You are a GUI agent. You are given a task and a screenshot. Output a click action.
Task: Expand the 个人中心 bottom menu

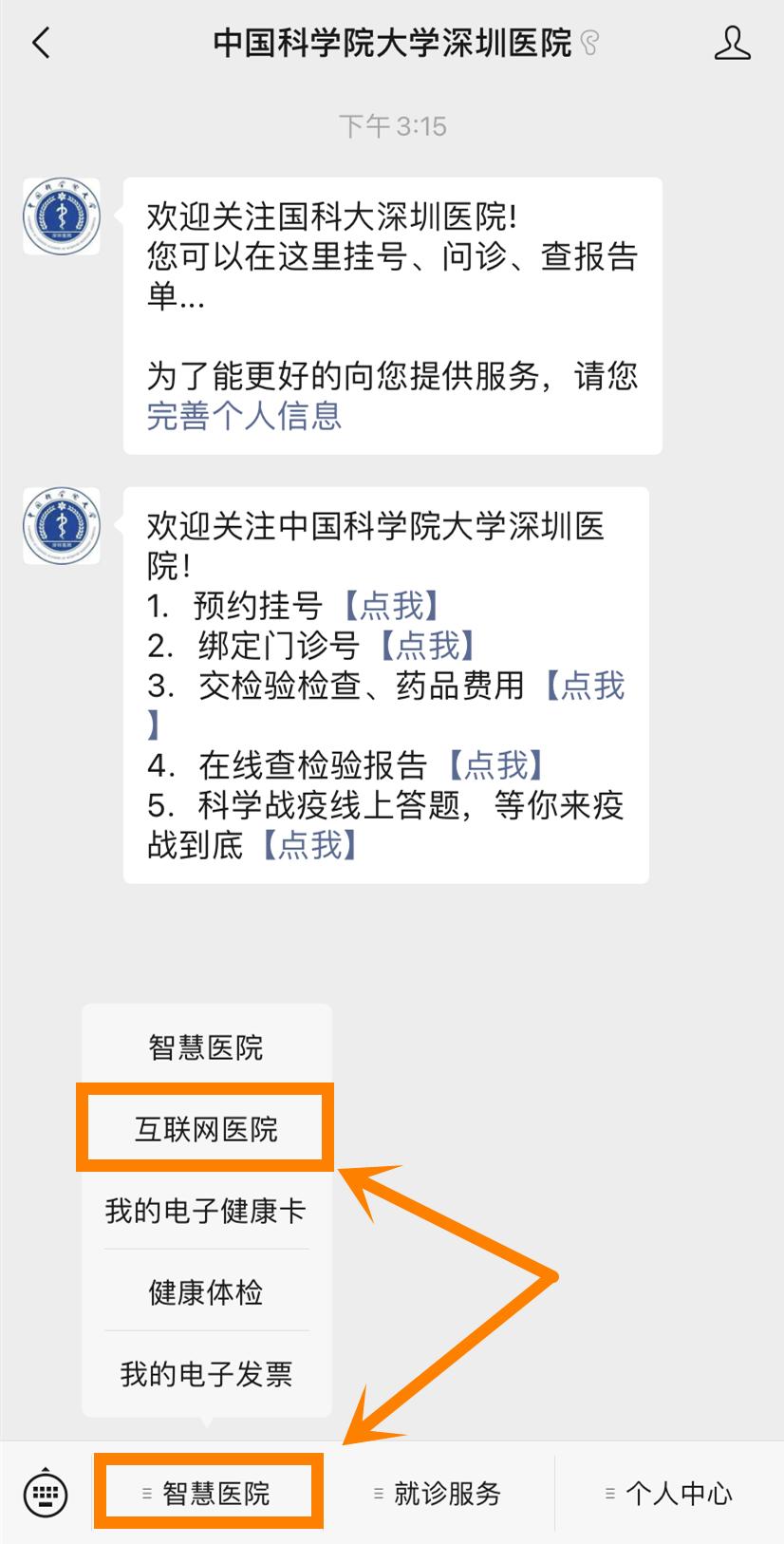(x=669, y=1494)
